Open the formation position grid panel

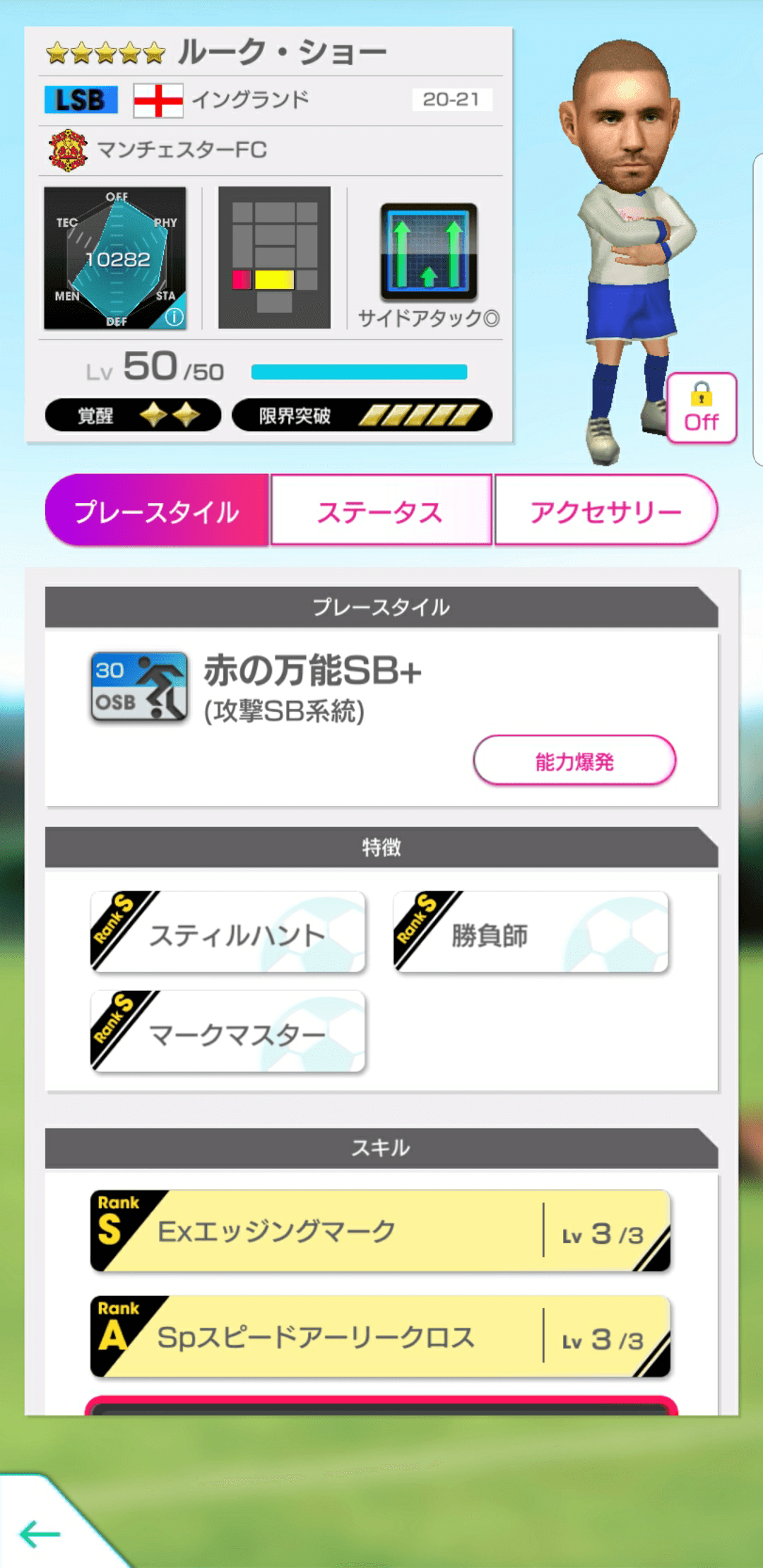tap(274, 256)
